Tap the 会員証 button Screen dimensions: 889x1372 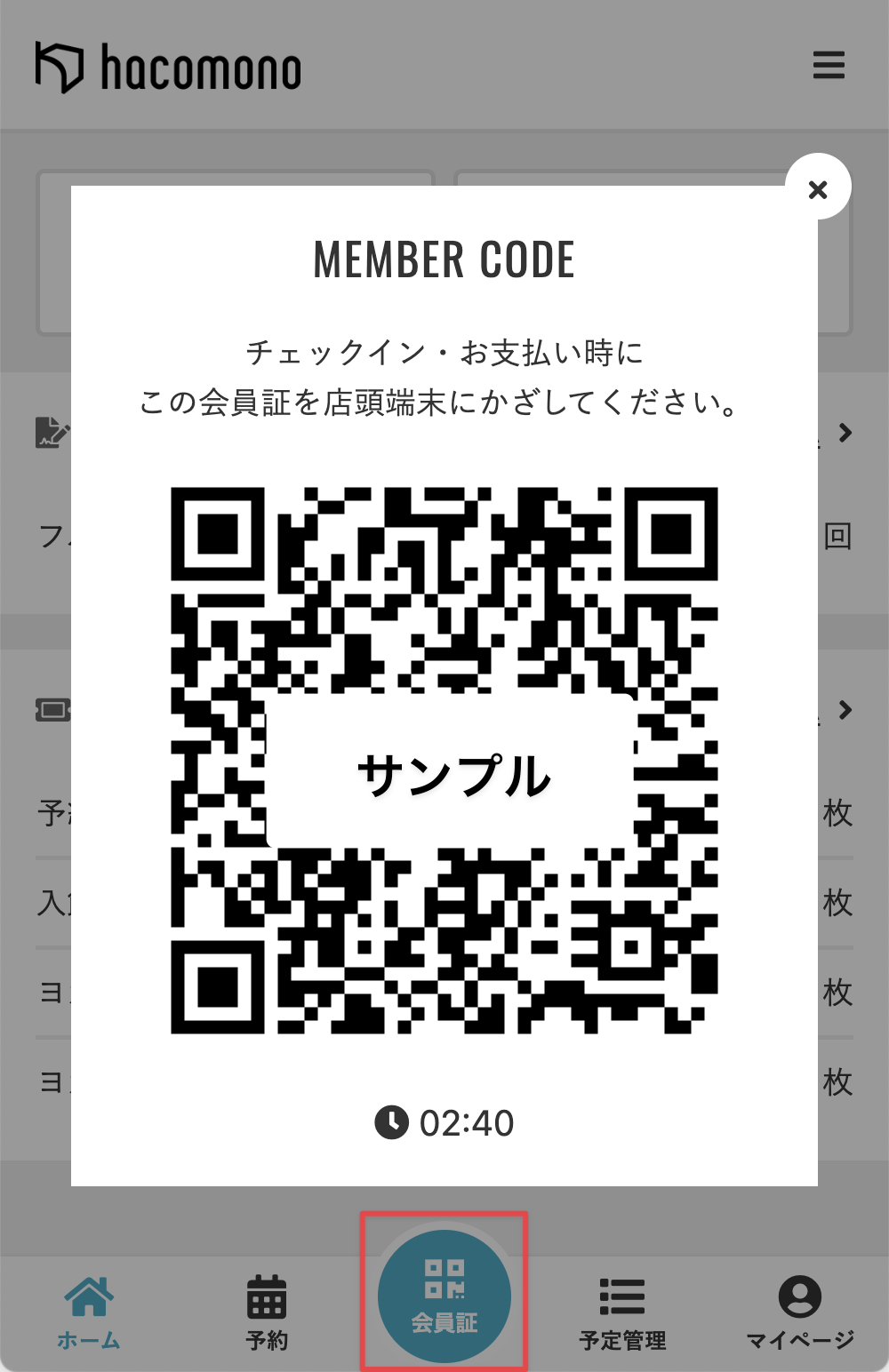444,1296
